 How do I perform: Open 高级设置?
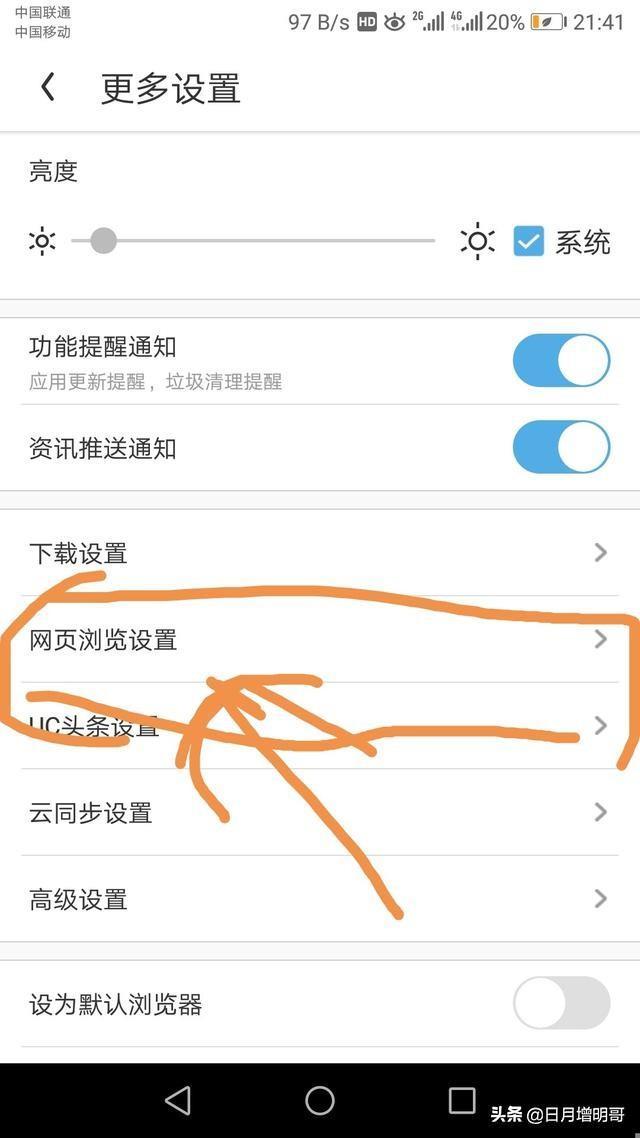[320, 899]
